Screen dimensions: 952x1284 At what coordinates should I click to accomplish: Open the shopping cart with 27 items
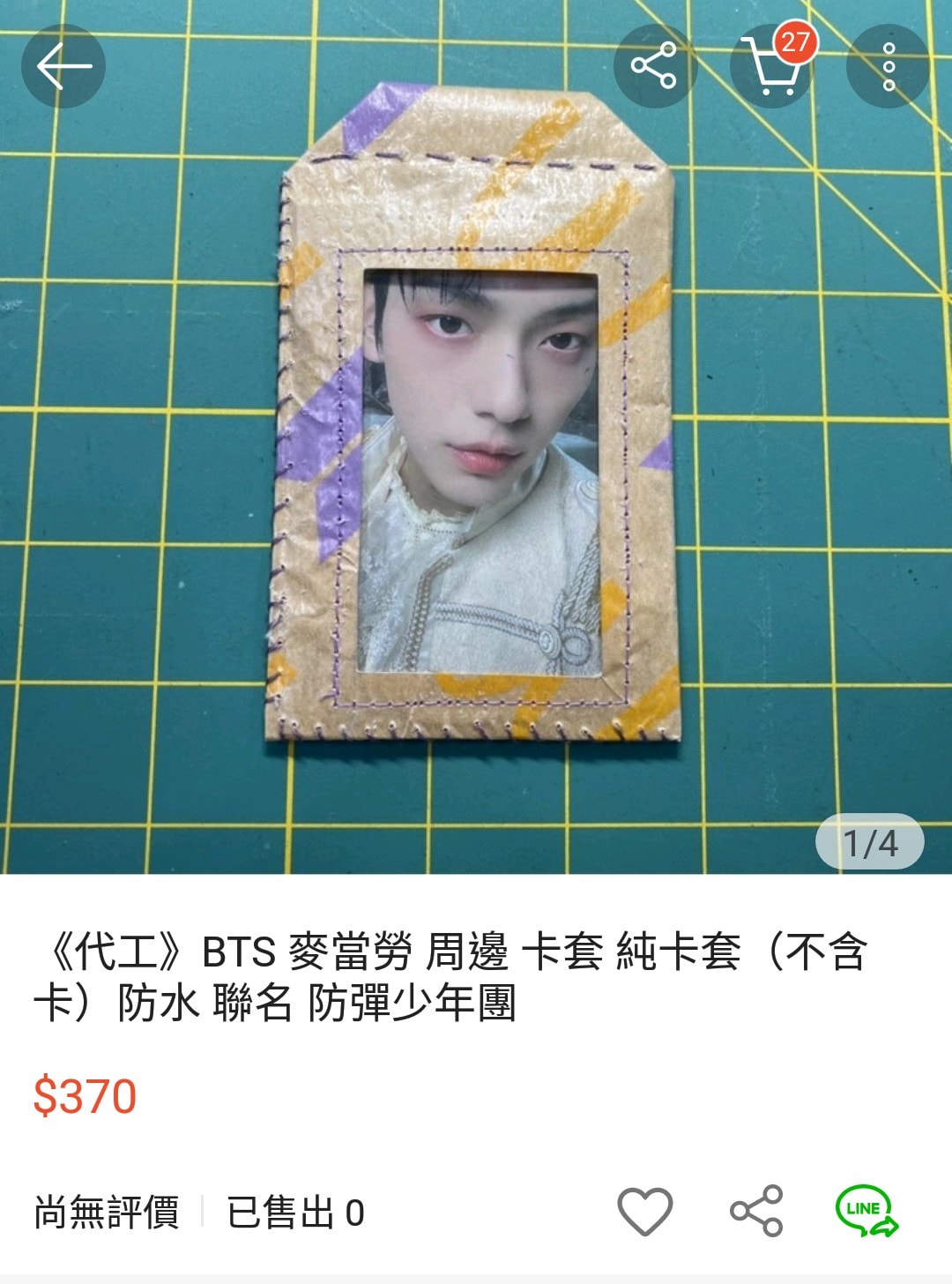772,66
